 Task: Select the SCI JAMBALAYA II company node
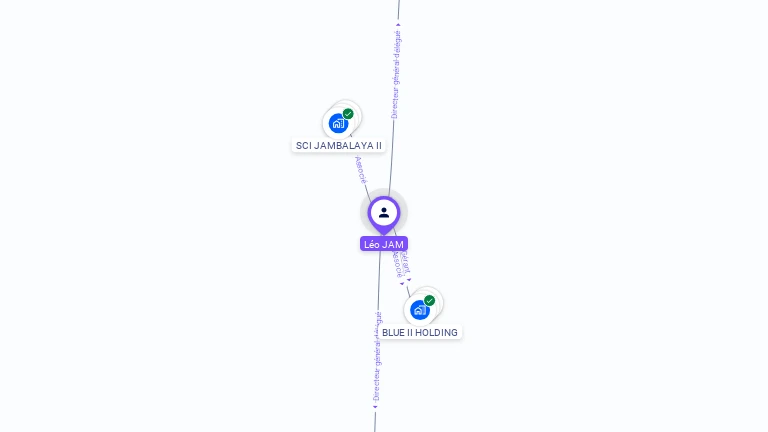pos(339,123)
